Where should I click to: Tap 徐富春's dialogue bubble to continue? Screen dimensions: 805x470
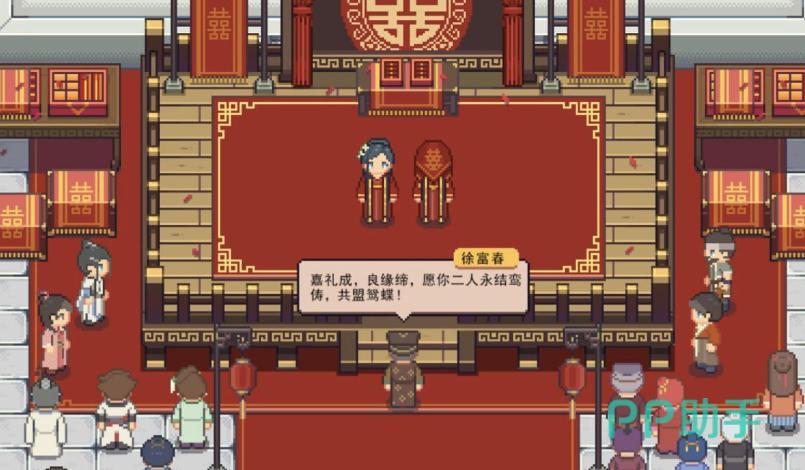point(412,287)
